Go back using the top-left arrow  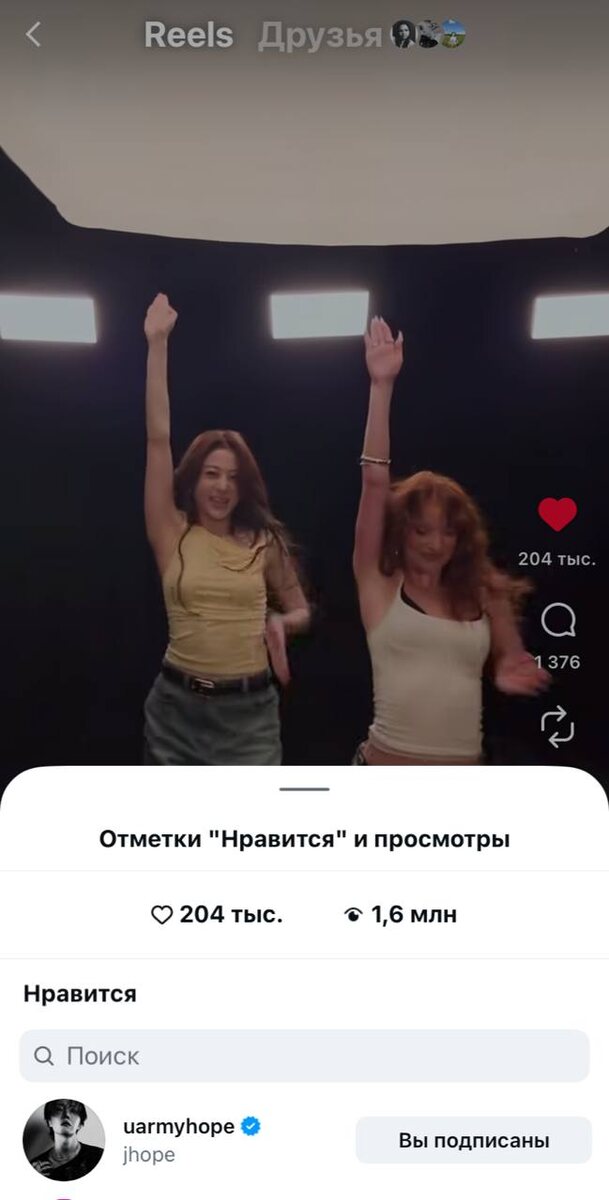click(x=33, y=35)
